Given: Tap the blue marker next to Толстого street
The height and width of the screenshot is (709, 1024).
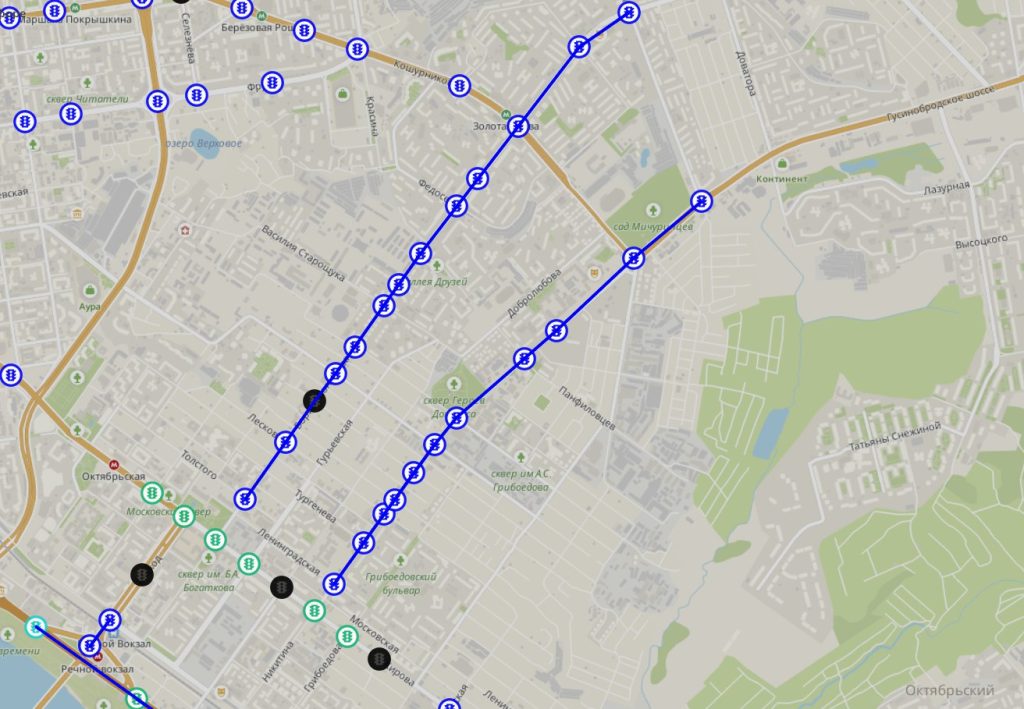Looking at the screenshot, I should (245, 498).
